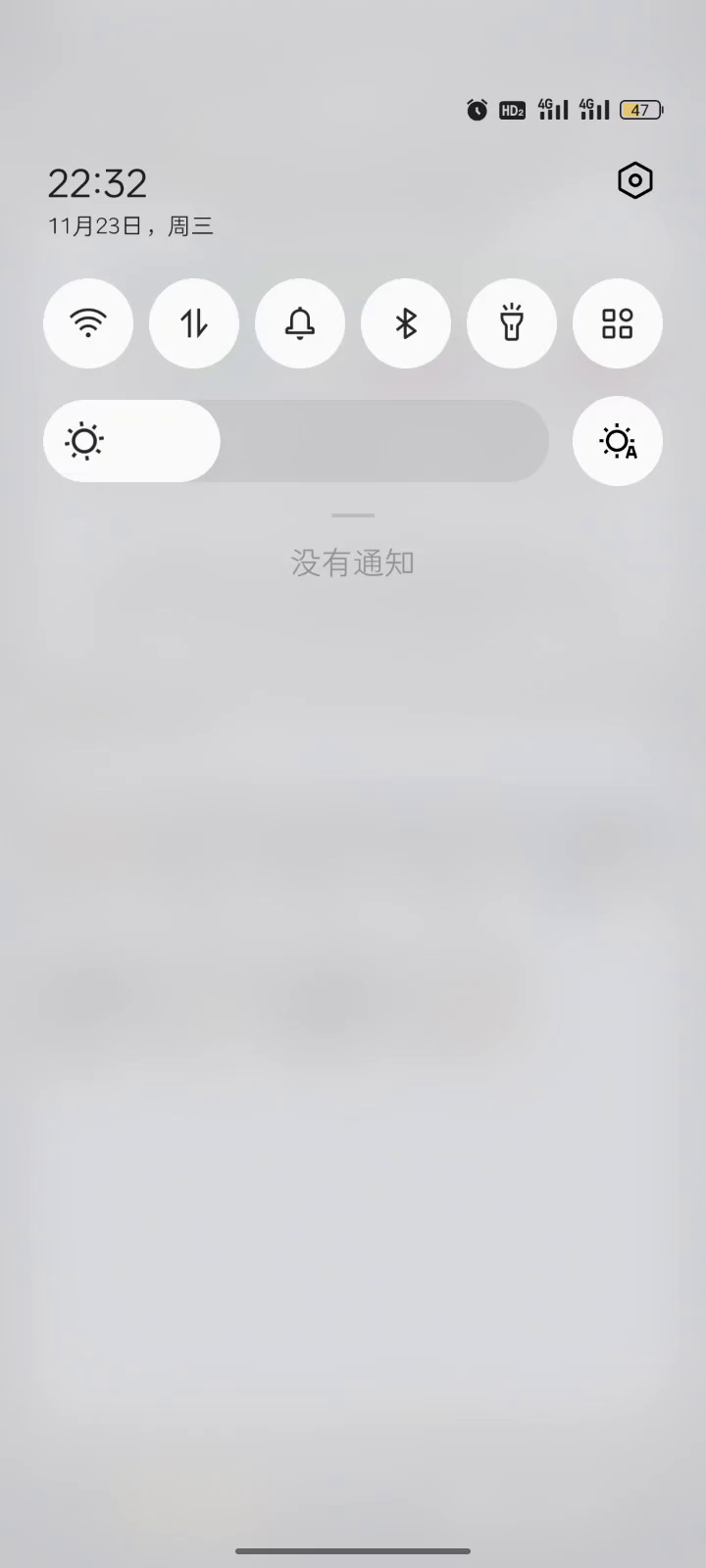
Task: Tap the brightness slider bar
Action: (x=296, y=441)
